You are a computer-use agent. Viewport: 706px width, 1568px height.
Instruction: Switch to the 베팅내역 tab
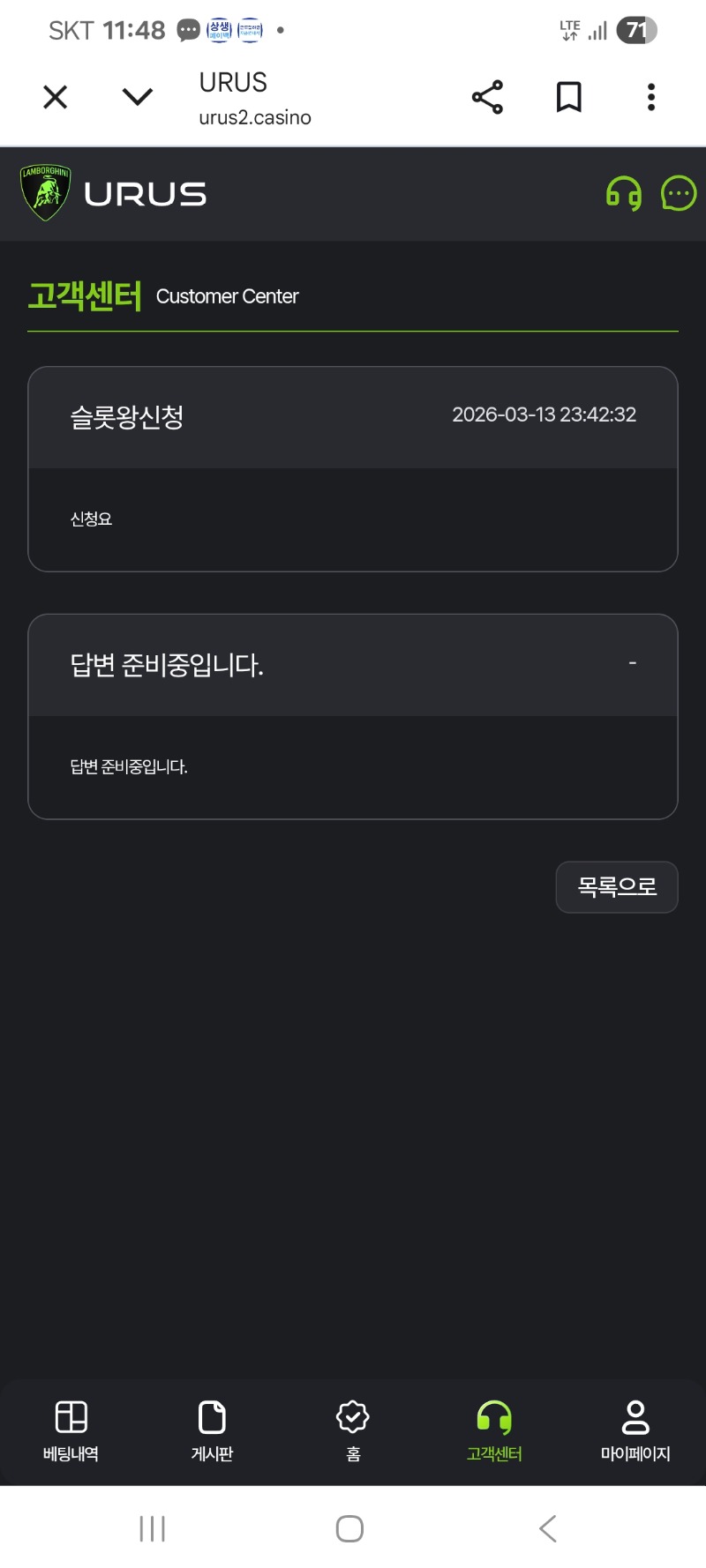(71, 1430)
